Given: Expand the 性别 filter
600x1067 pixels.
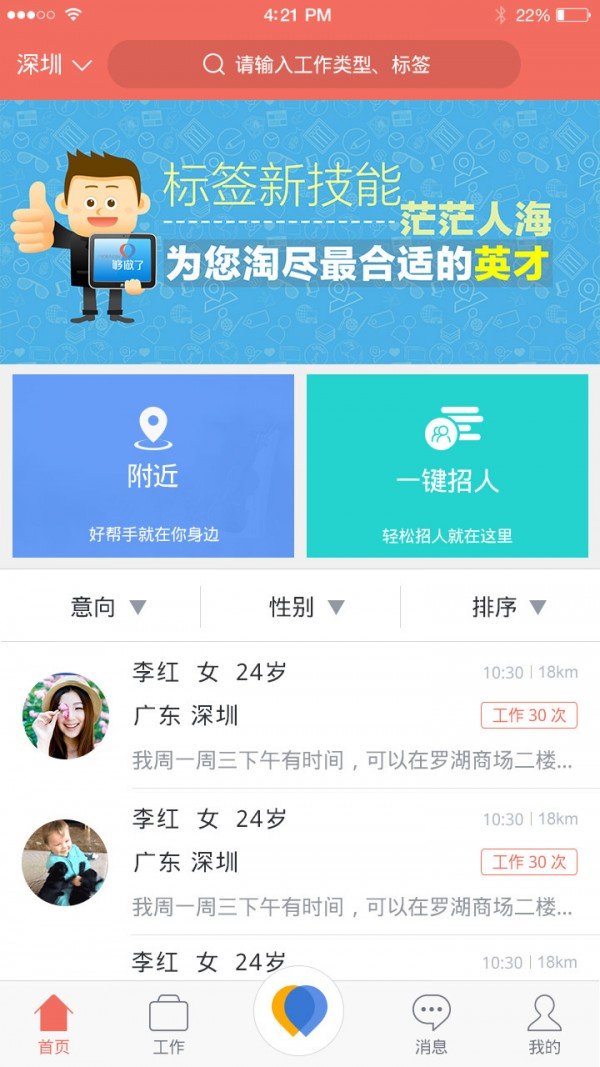Looking at the screenshot, I should [306, 607].
